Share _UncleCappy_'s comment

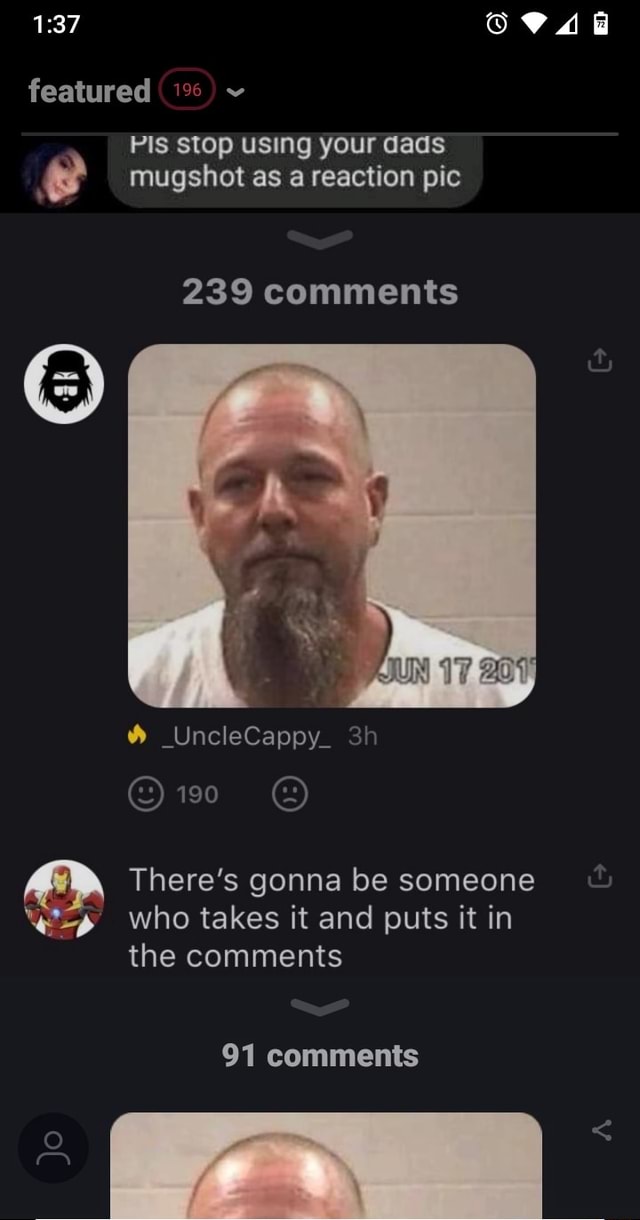[598, 361]
